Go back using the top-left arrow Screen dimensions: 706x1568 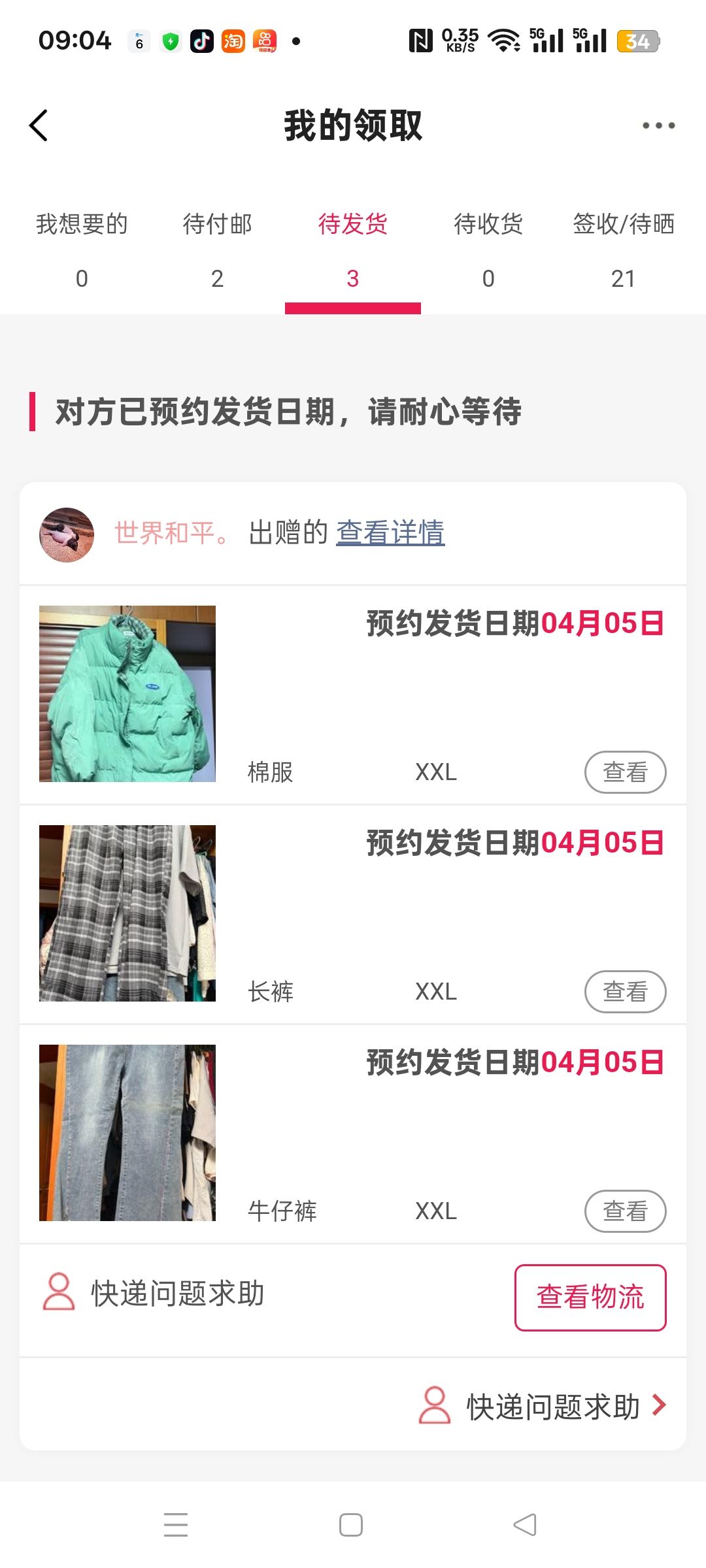point(39,125)
